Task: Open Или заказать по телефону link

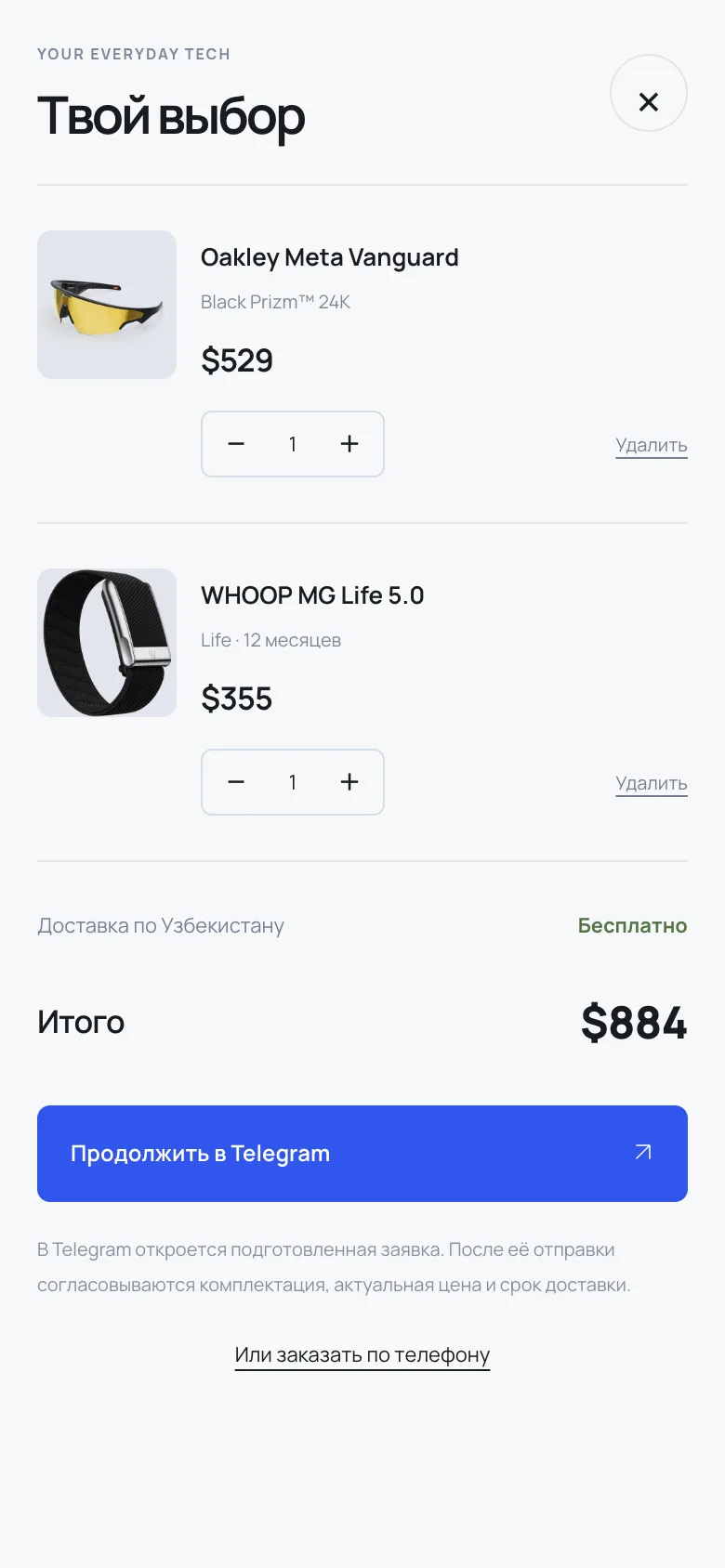Action: [x=362, y=1355]
